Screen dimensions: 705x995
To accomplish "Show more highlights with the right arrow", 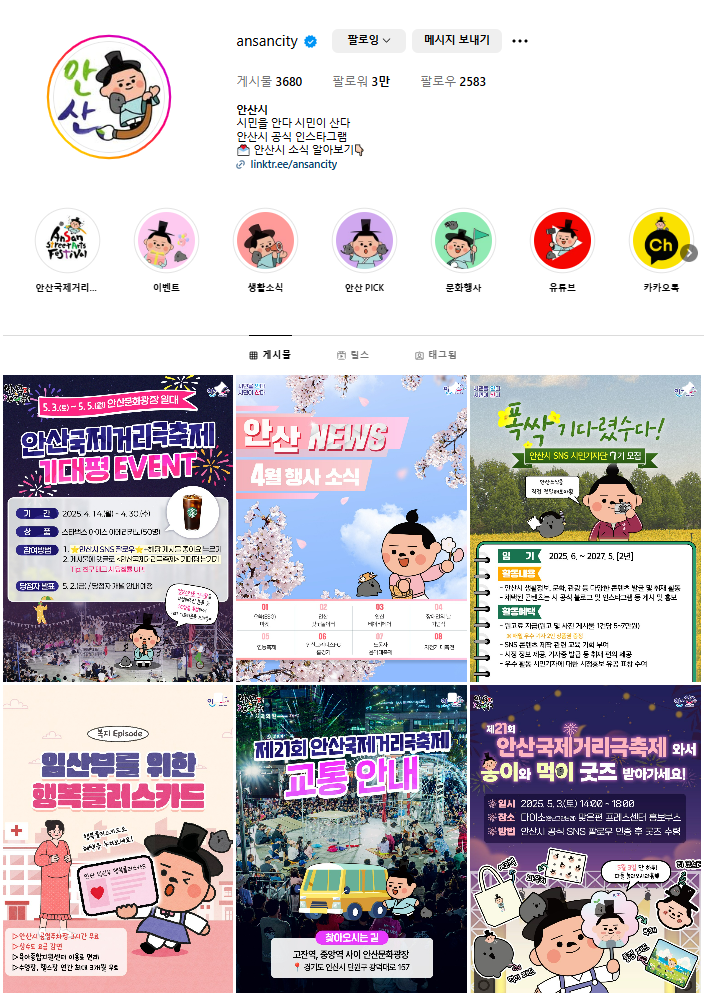I will [689, 253].
